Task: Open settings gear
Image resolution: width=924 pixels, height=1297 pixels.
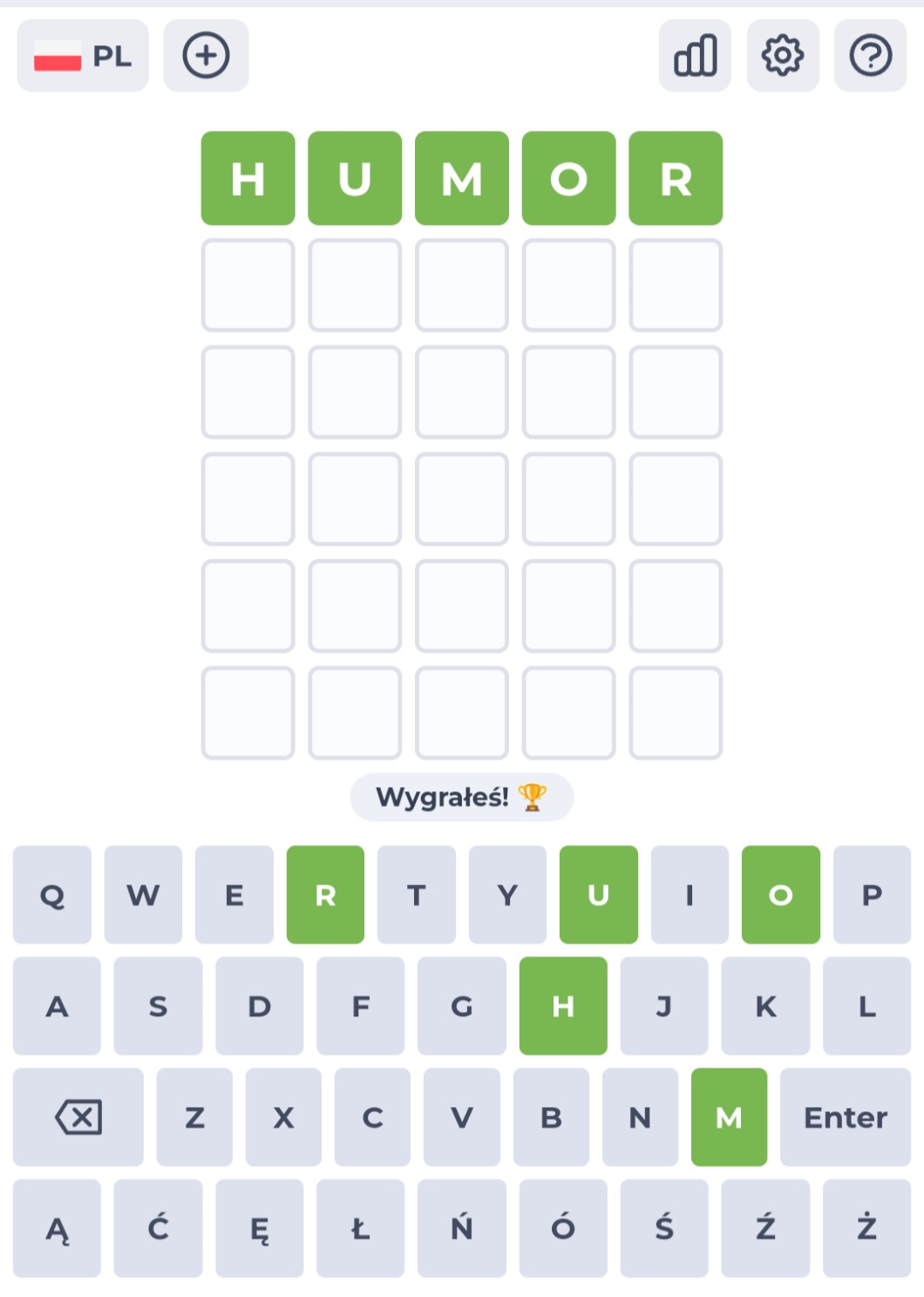Action: 783,56
